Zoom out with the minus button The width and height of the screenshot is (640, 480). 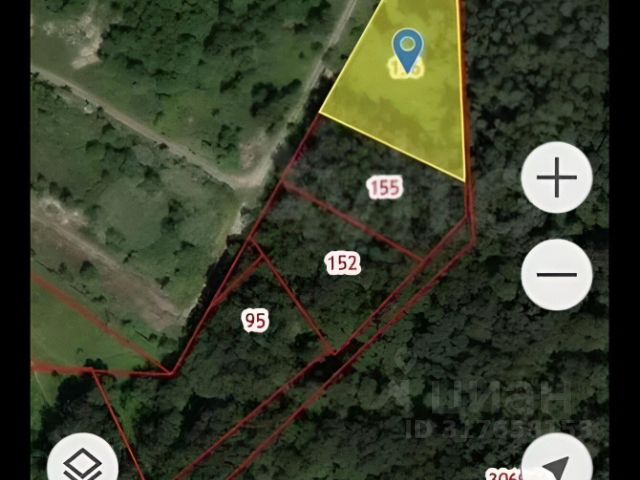coord(557,274)
